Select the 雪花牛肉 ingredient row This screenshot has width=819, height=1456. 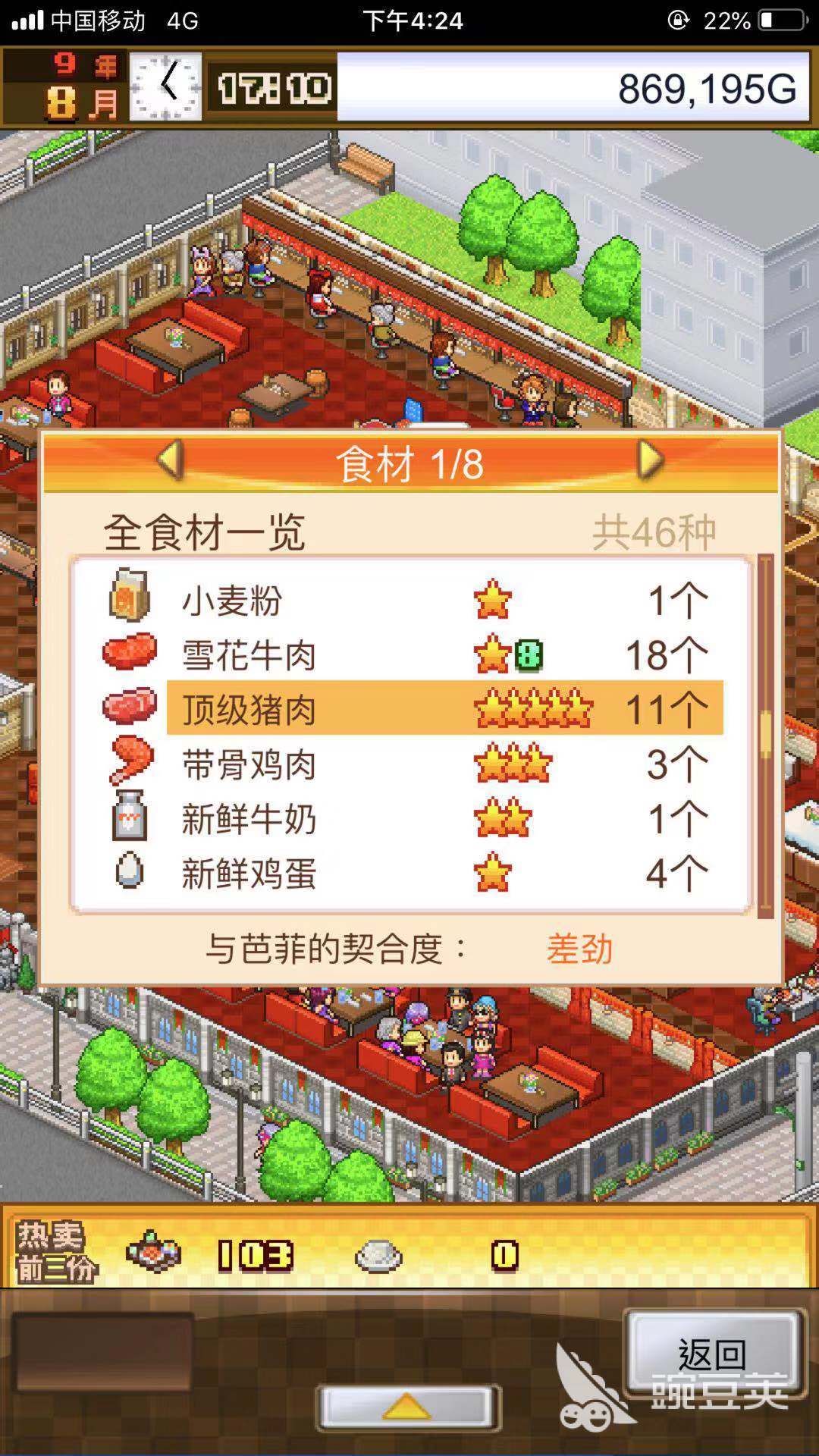409,655
